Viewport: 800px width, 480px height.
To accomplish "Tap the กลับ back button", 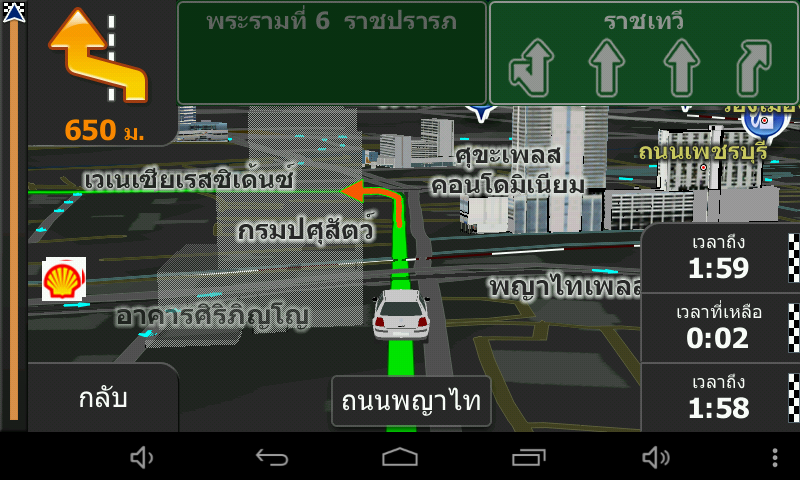I will [x=103, y=398].
